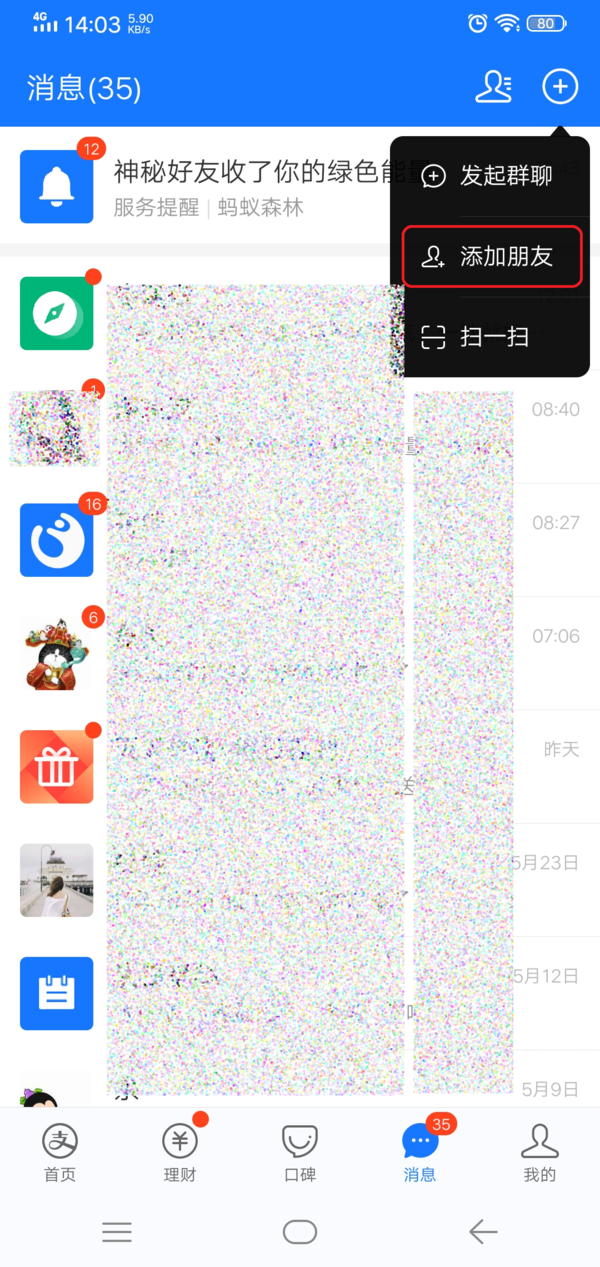Open the green compass message thread
The image size is (600, 1267).
coord(56,313)
